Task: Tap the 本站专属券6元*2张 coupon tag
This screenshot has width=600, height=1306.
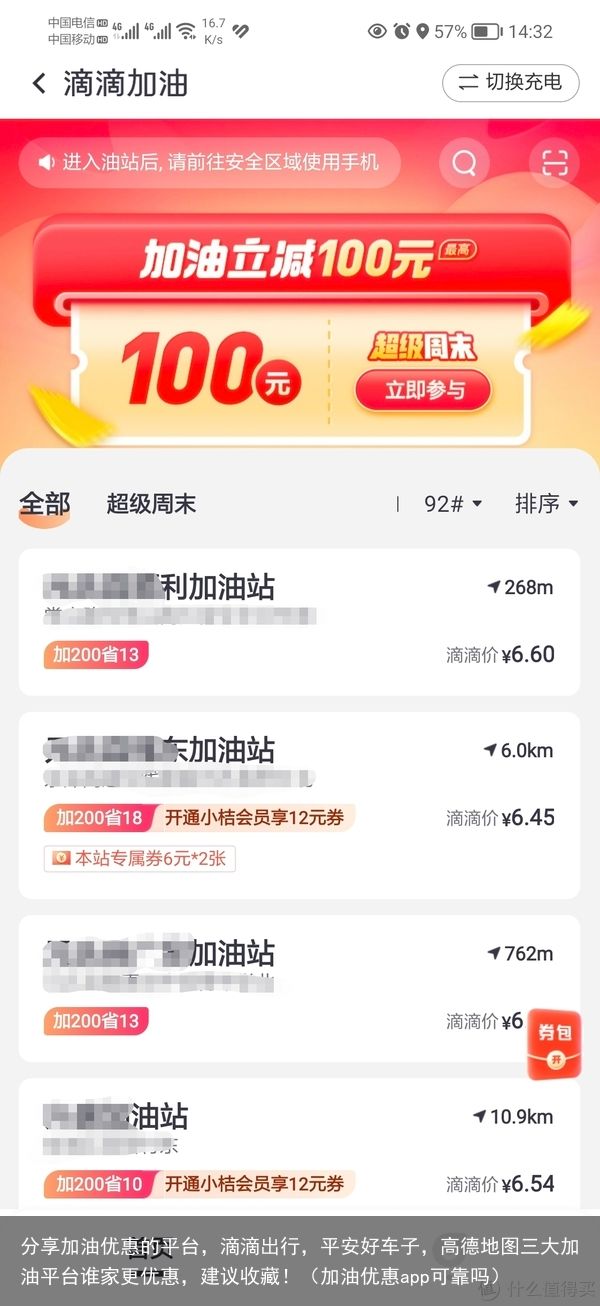Action: click(x=141, y=858)
